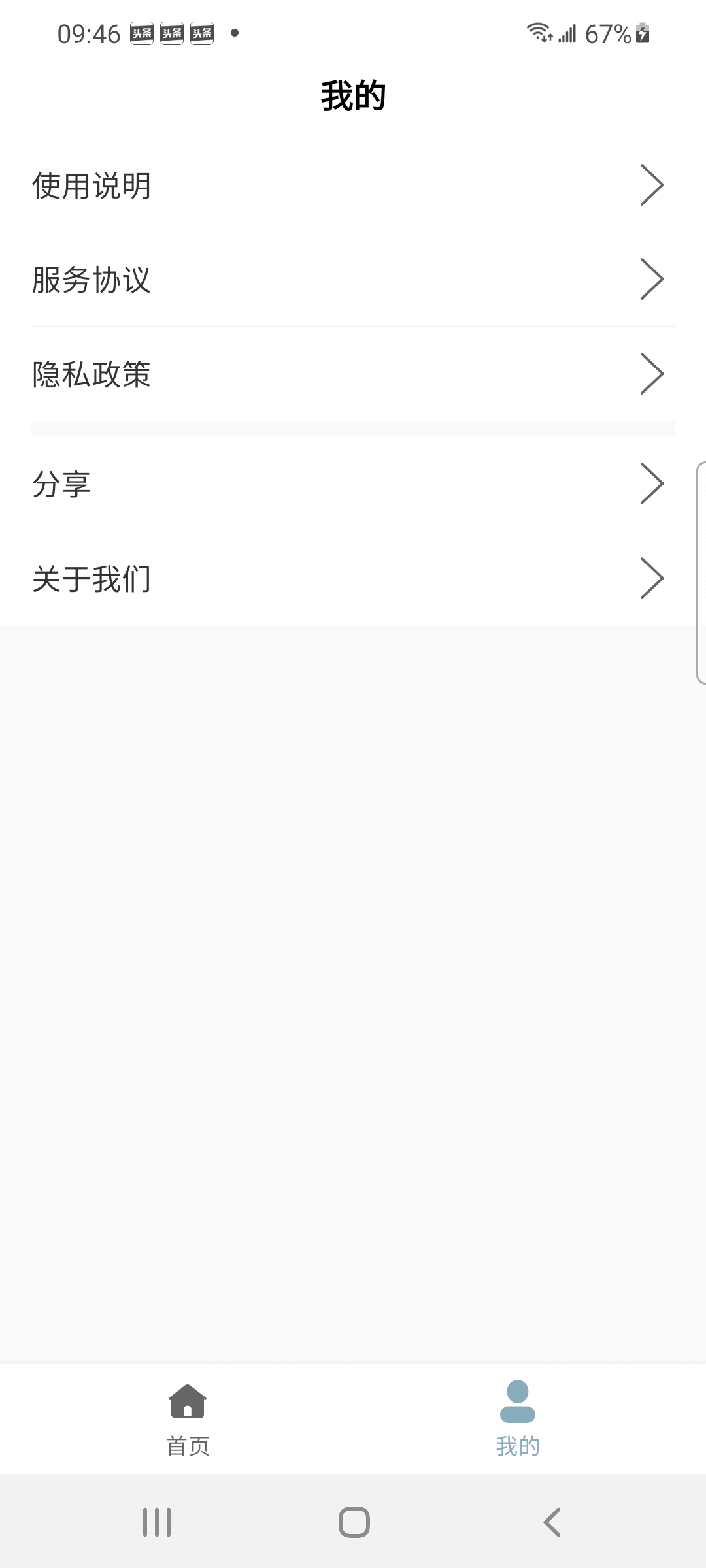Select the 分享 share row
This screenshot has height=1568, width=706.
click(353, 484)
